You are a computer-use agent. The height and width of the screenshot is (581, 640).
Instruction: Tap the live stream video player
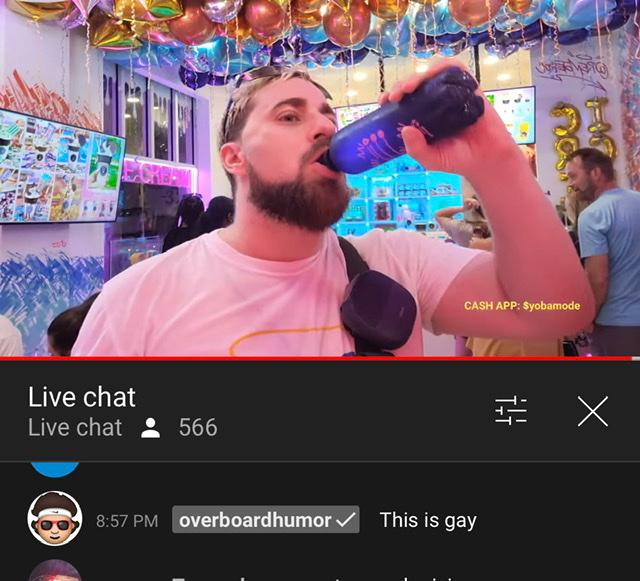click(x=320, y=178)
